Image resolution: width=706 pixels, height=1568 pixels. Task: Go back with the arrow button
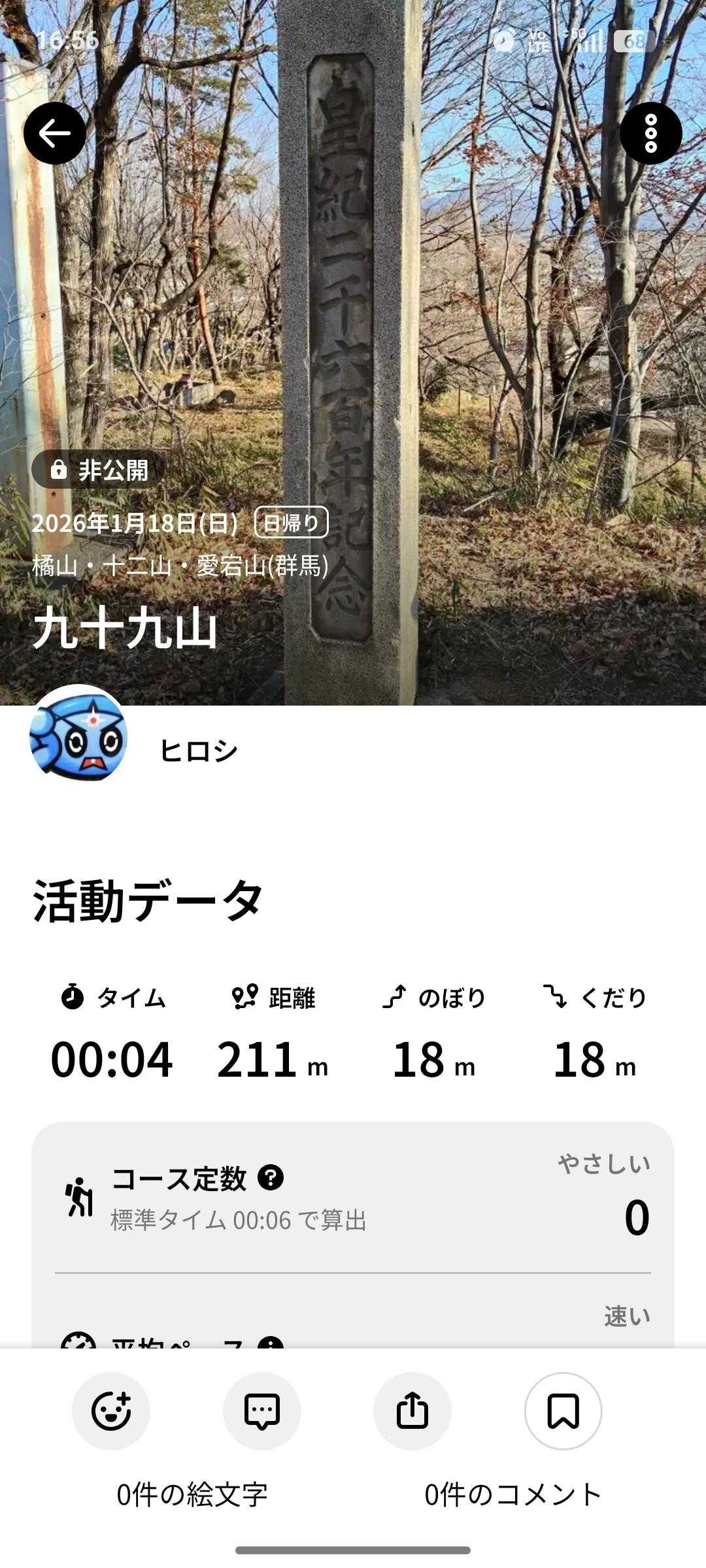click(x=55, y=133)
